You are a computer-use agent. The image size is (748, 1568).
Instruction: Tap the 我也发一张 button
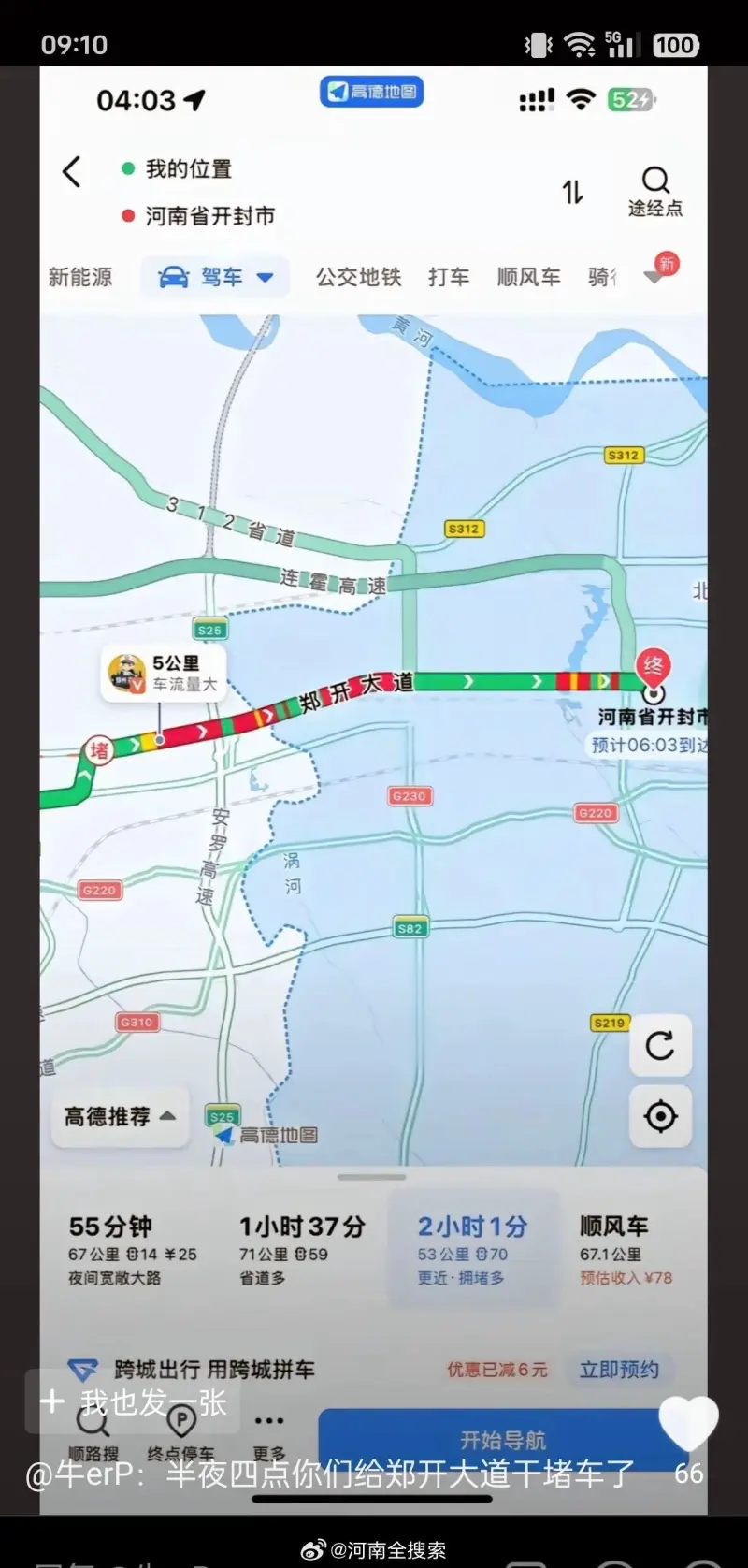click(x=133, y=1401)
